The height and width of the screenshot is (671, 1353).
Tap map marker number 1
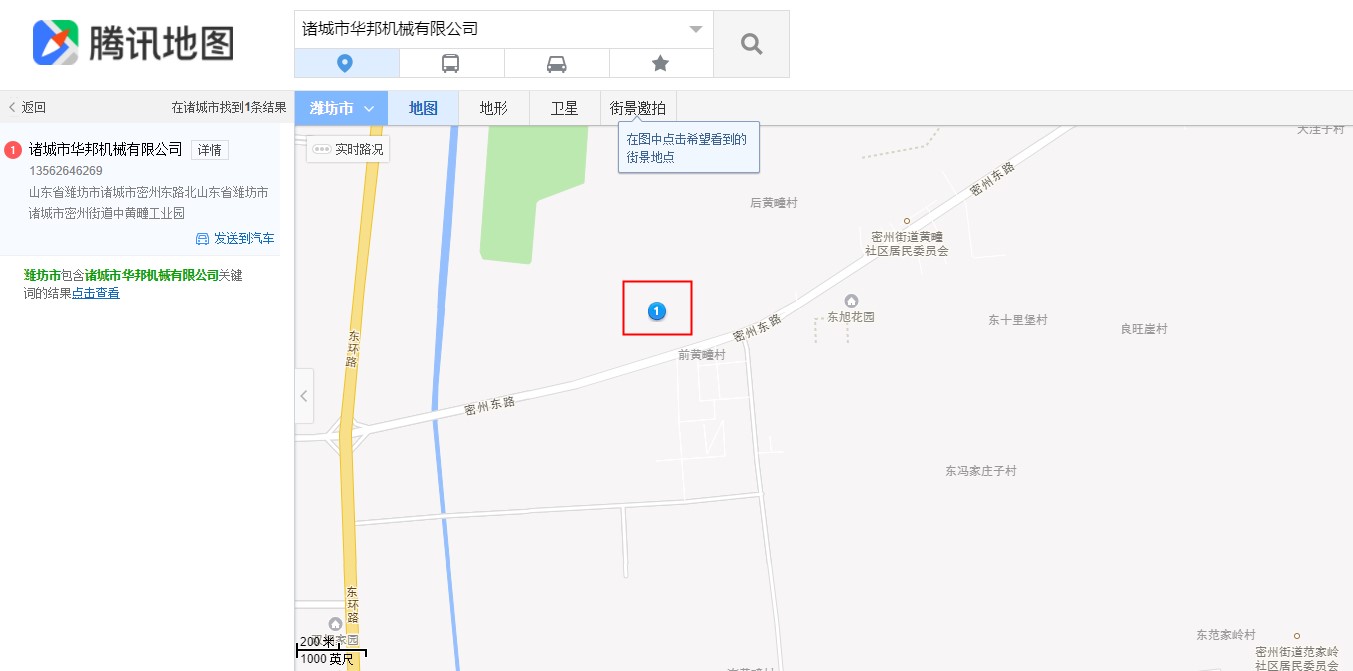(656, 312)
